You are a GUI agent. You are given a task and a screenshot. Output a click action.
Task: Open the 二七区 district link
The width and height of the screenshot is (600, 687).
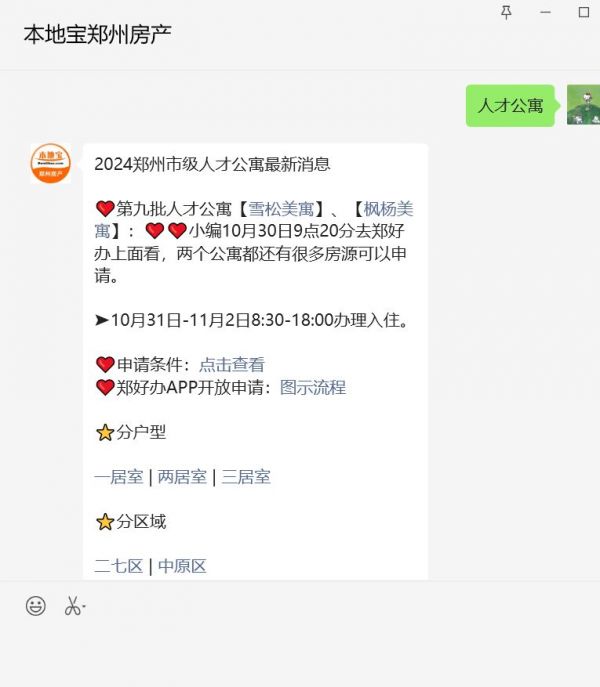click(119, 566)
